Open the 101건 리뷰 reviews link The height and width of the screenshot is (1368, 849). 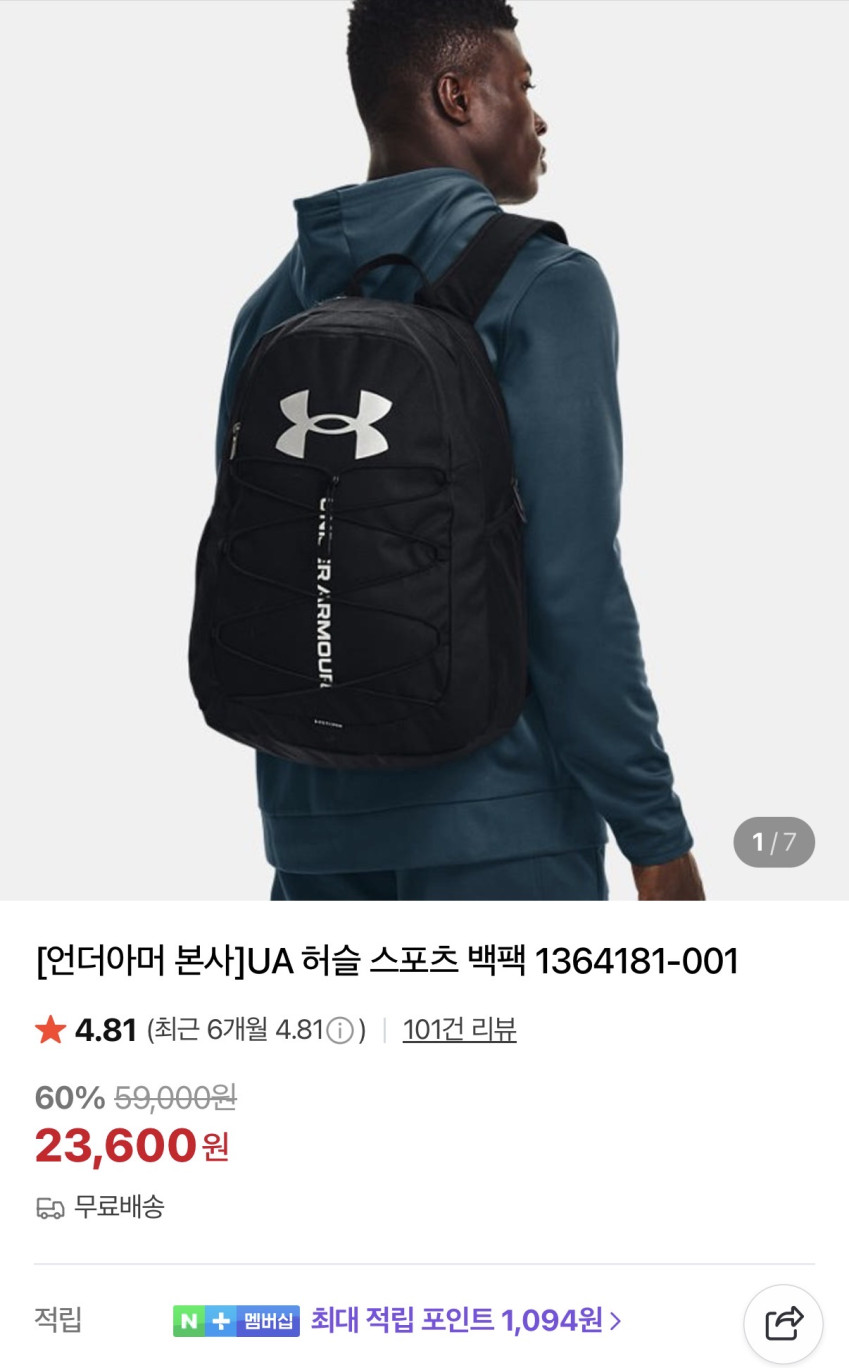(459, 1029)
